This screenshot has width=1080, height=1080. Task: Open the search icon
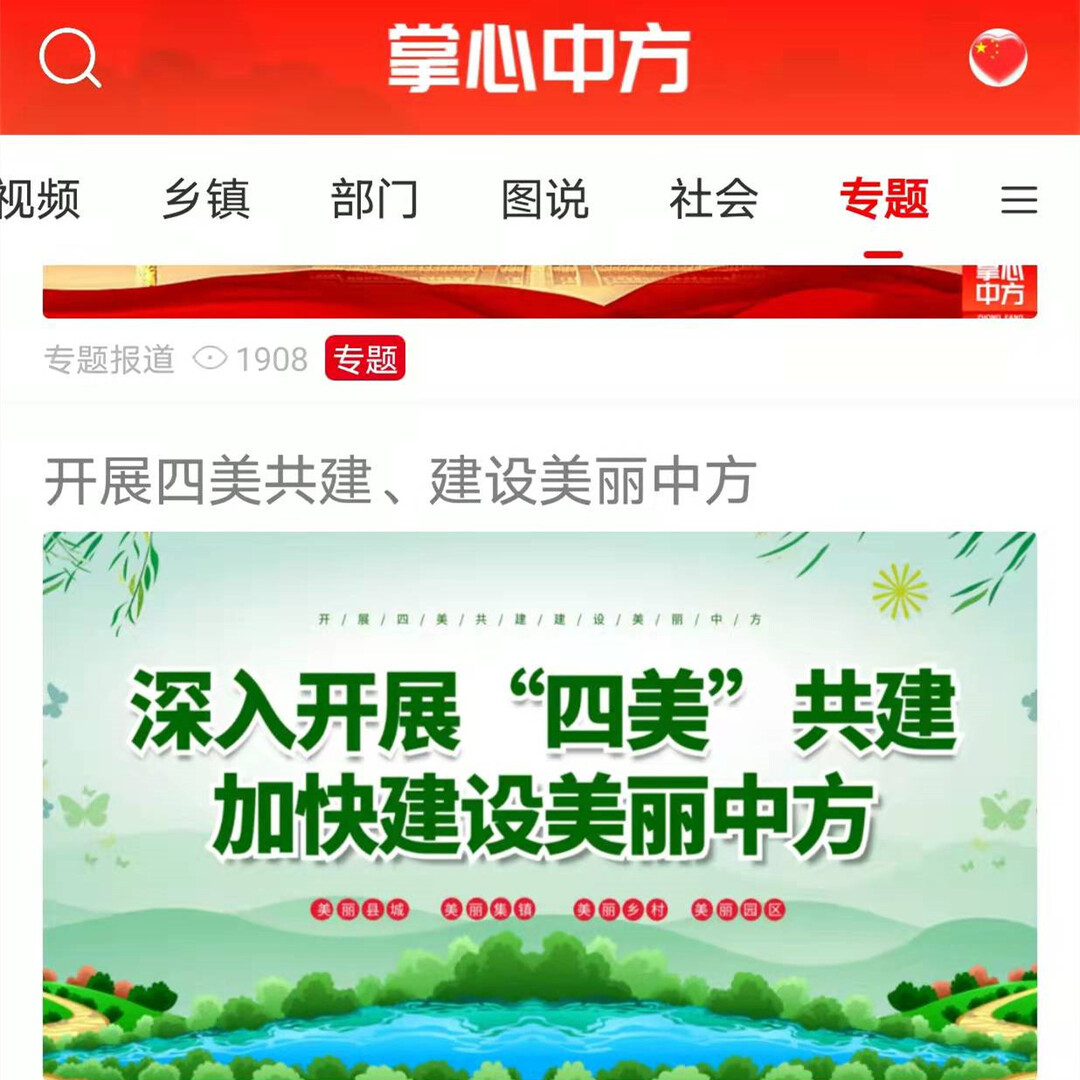(70, 58)
